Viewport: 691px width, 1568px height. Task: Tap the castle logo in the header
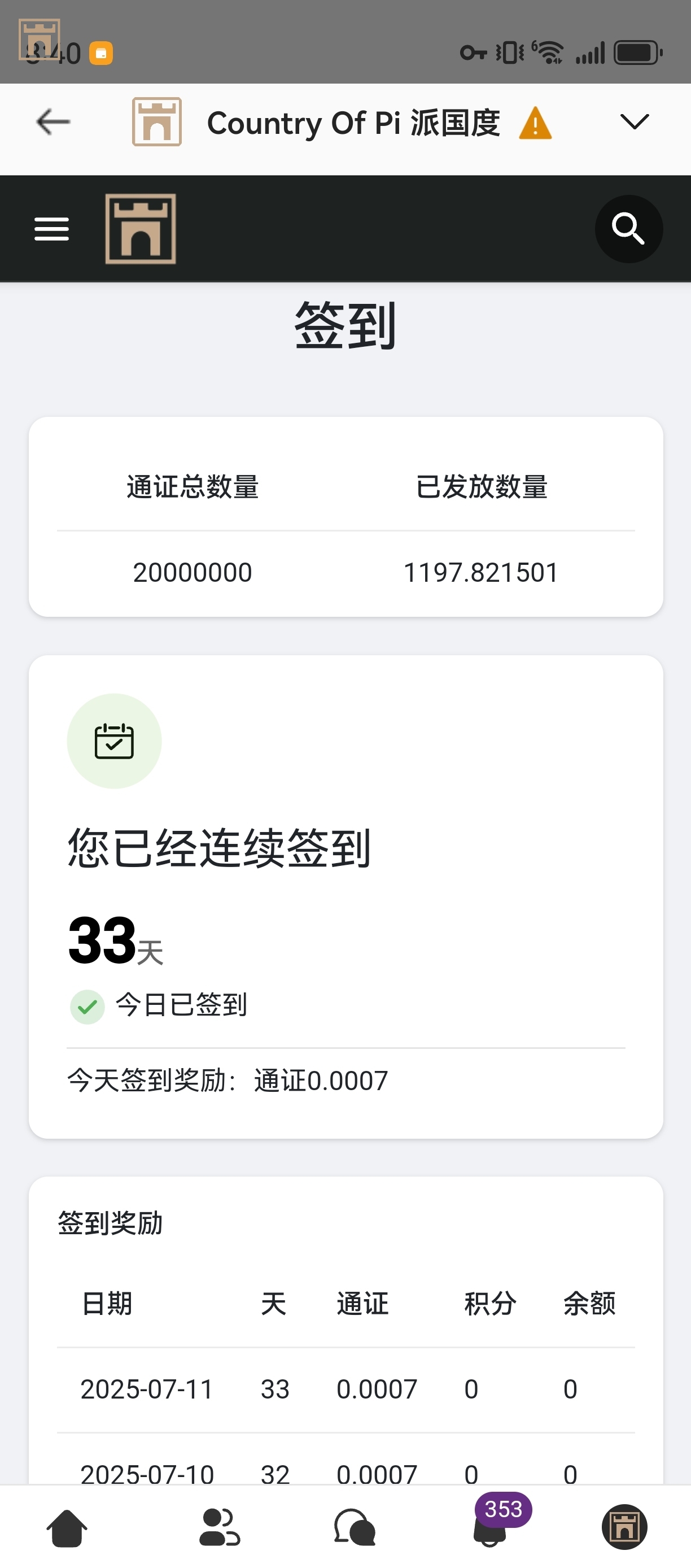pyautogui.click(x=141, y=229)
